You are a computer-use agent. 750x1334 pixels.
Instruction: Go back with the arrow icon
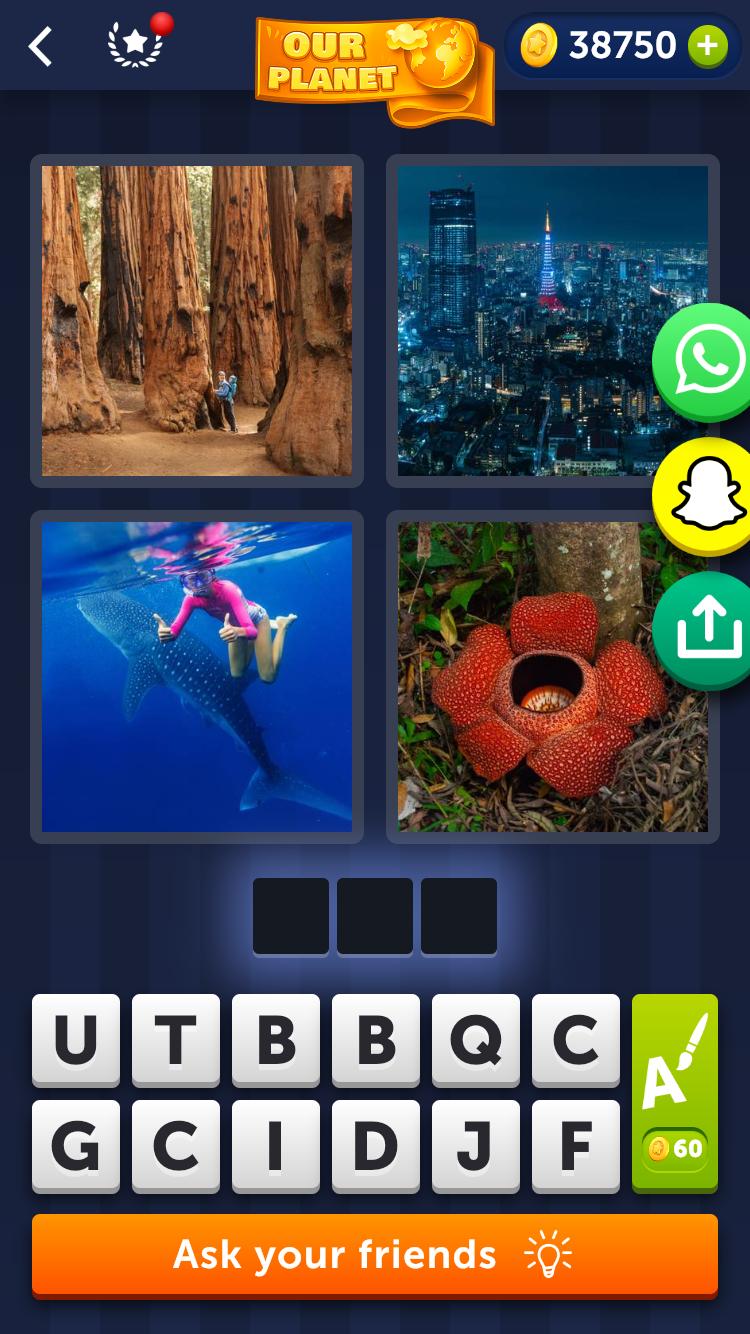(x=40, y=46)
